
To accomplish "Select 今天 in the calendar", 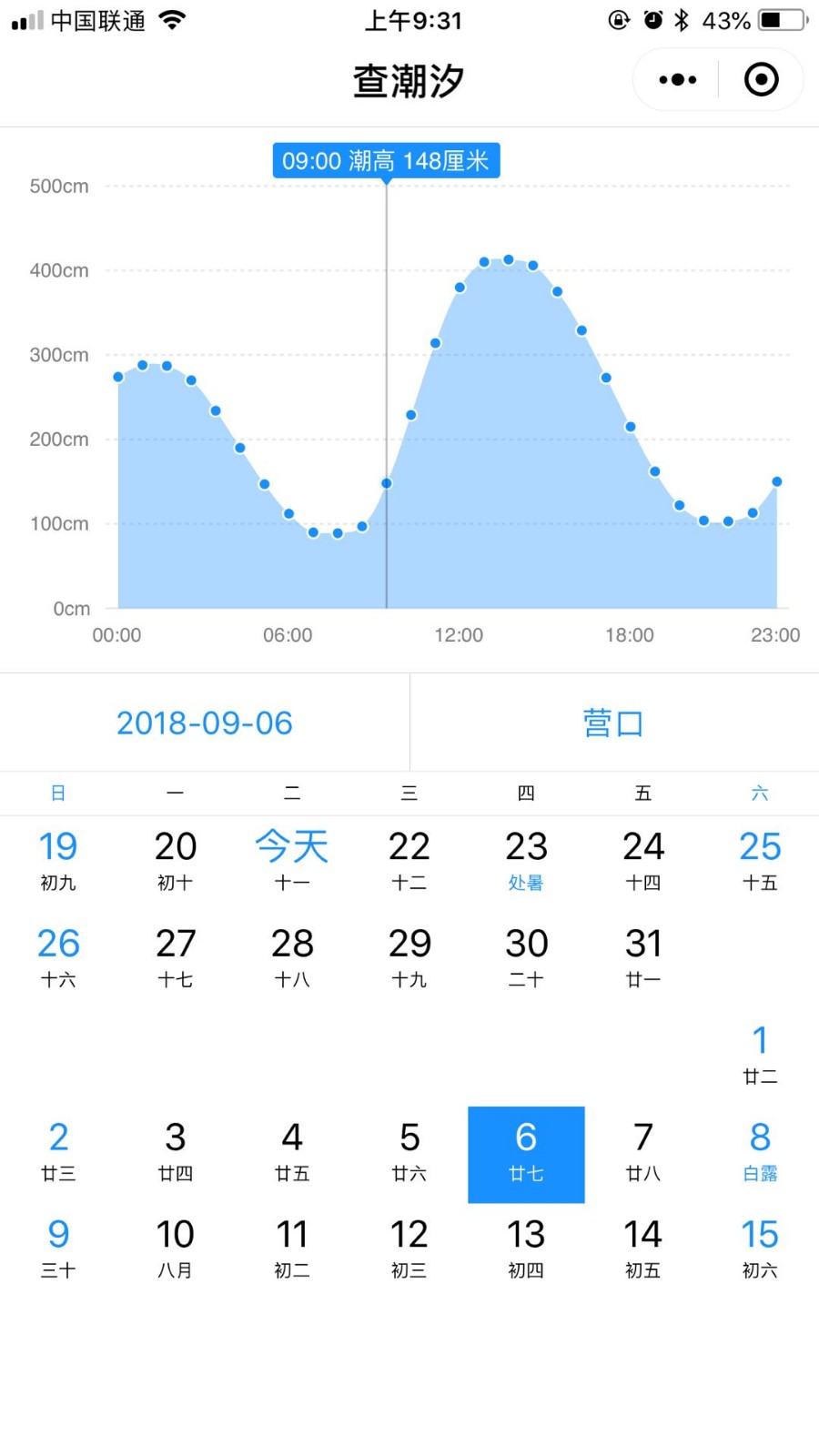I will 292,858.
